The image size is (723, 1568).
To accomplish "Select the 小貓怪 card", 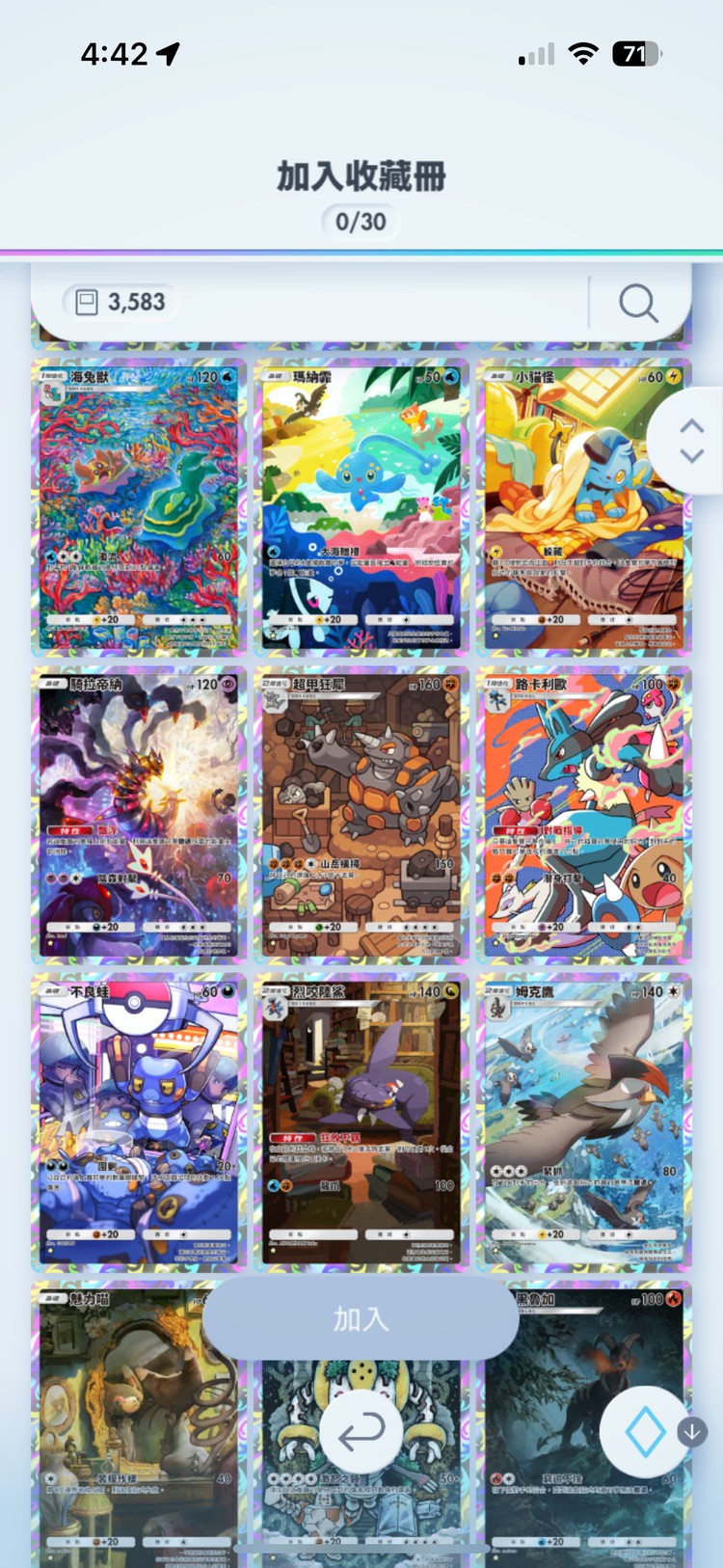I will (582, 507).
